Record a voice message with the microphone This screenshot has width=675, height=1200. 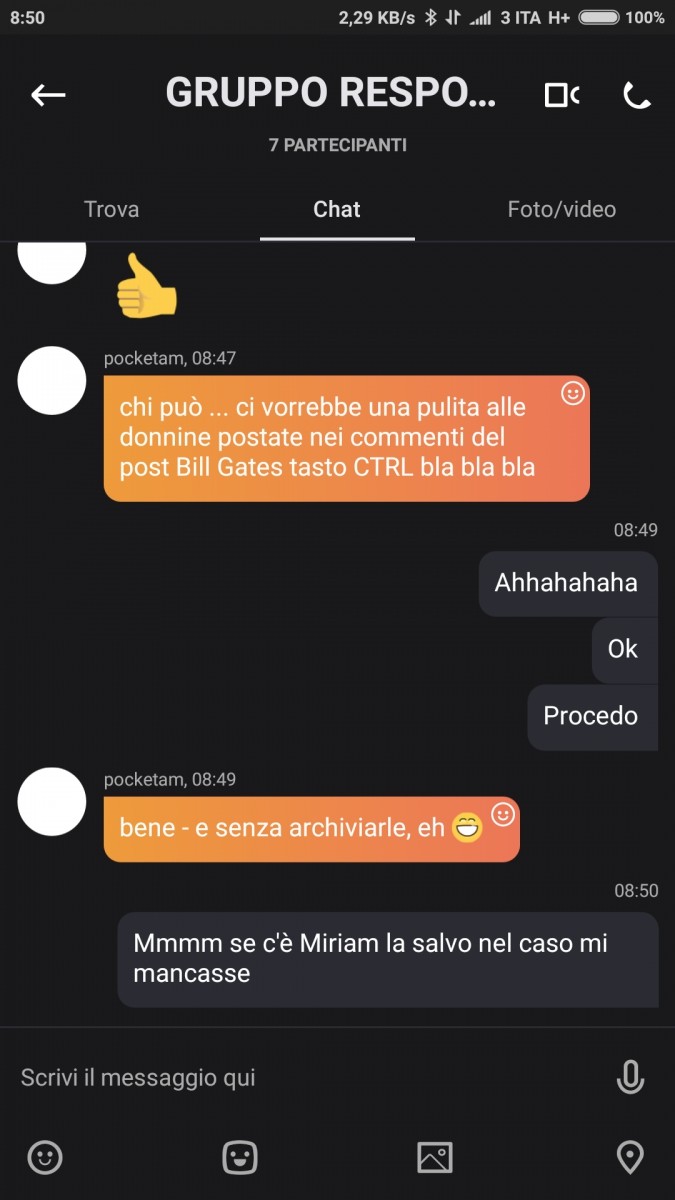pyautogui.click(x=630, y=1077)
